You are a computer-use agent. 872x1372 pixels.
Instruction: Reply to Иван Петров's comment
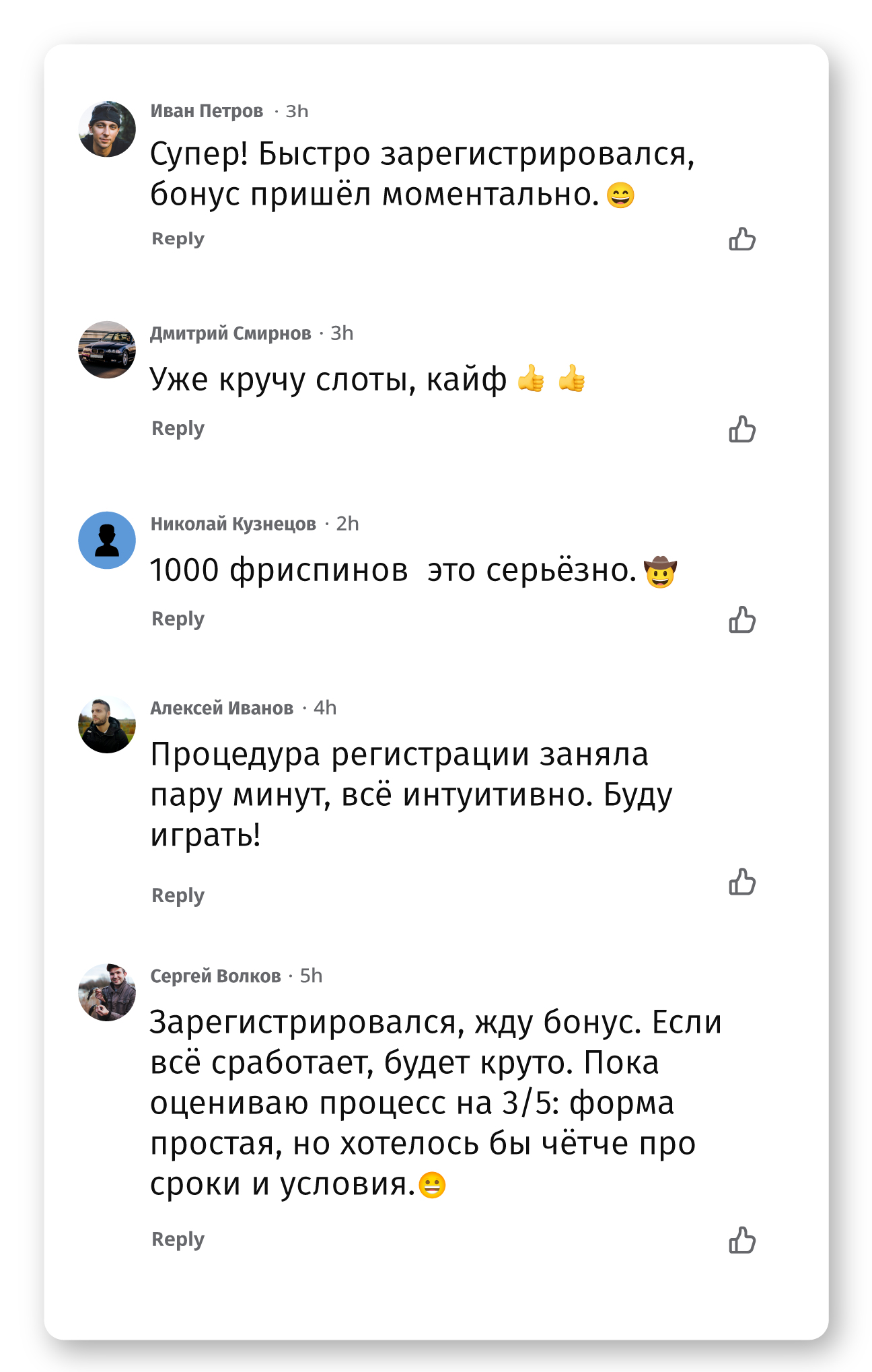[178, 239]
